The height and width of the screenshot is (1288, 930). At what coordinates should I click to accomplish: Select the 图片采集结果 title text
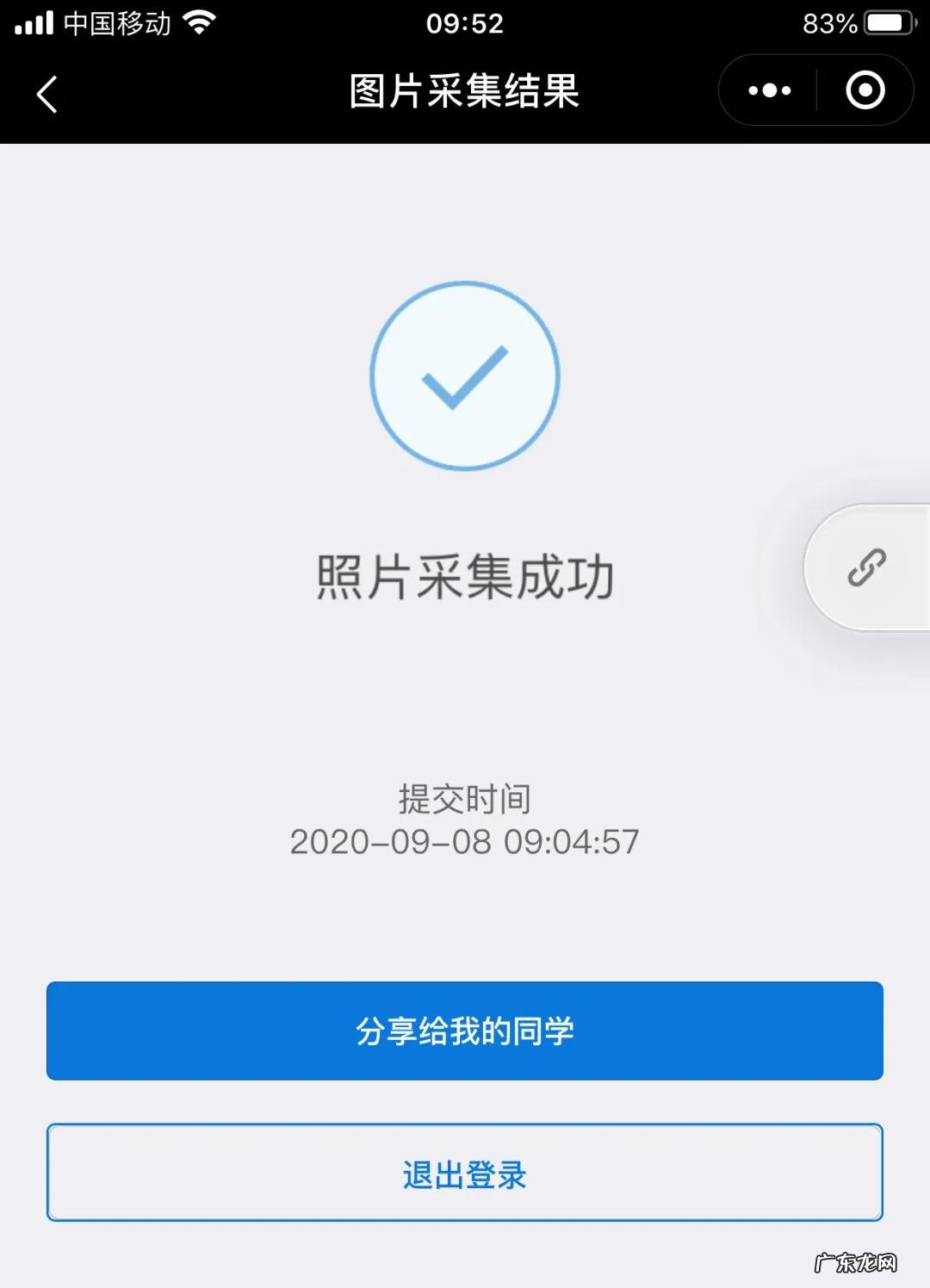point(465,90)
